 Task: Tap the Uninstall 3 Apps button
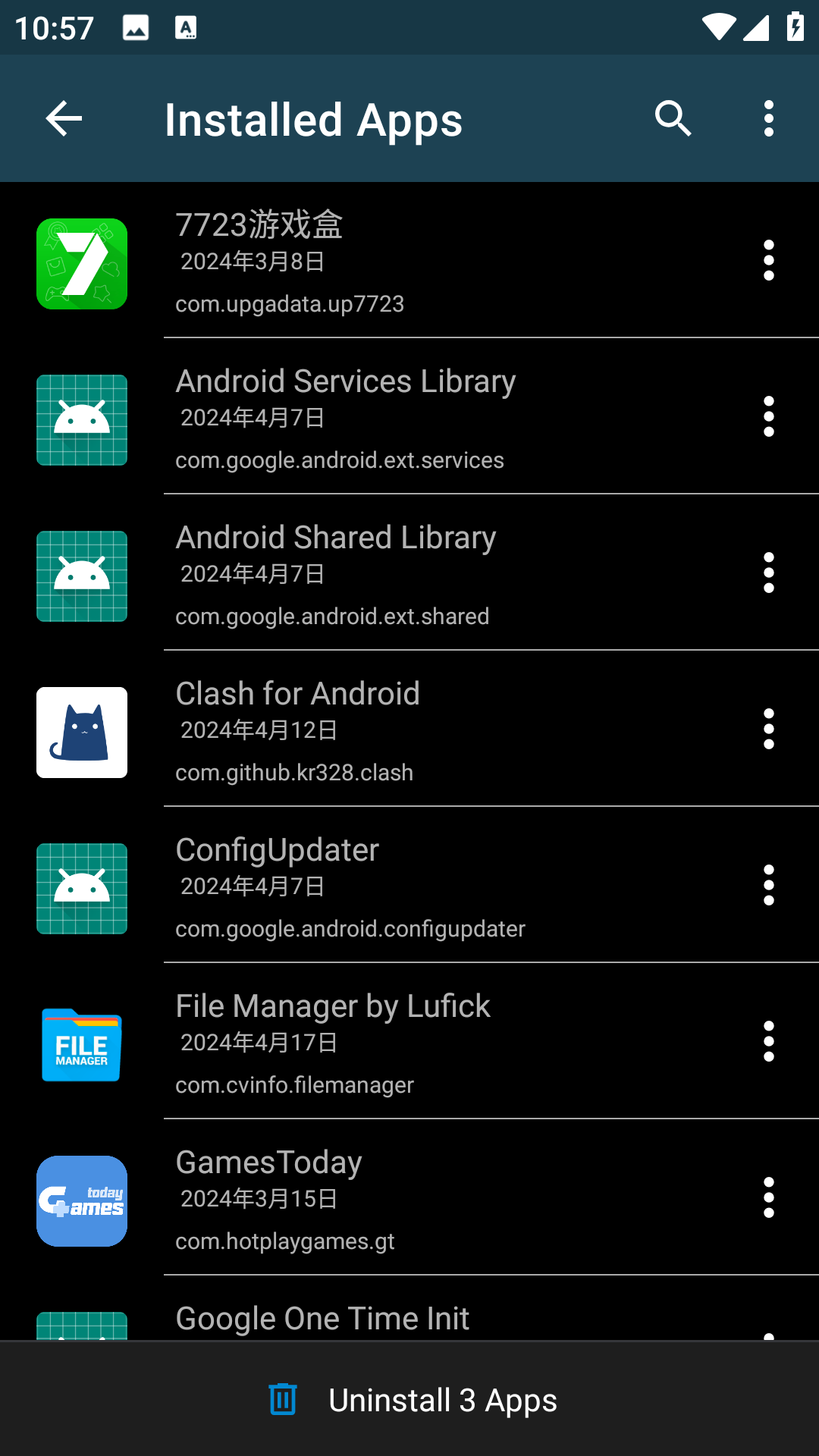[x=413, y=1400]
